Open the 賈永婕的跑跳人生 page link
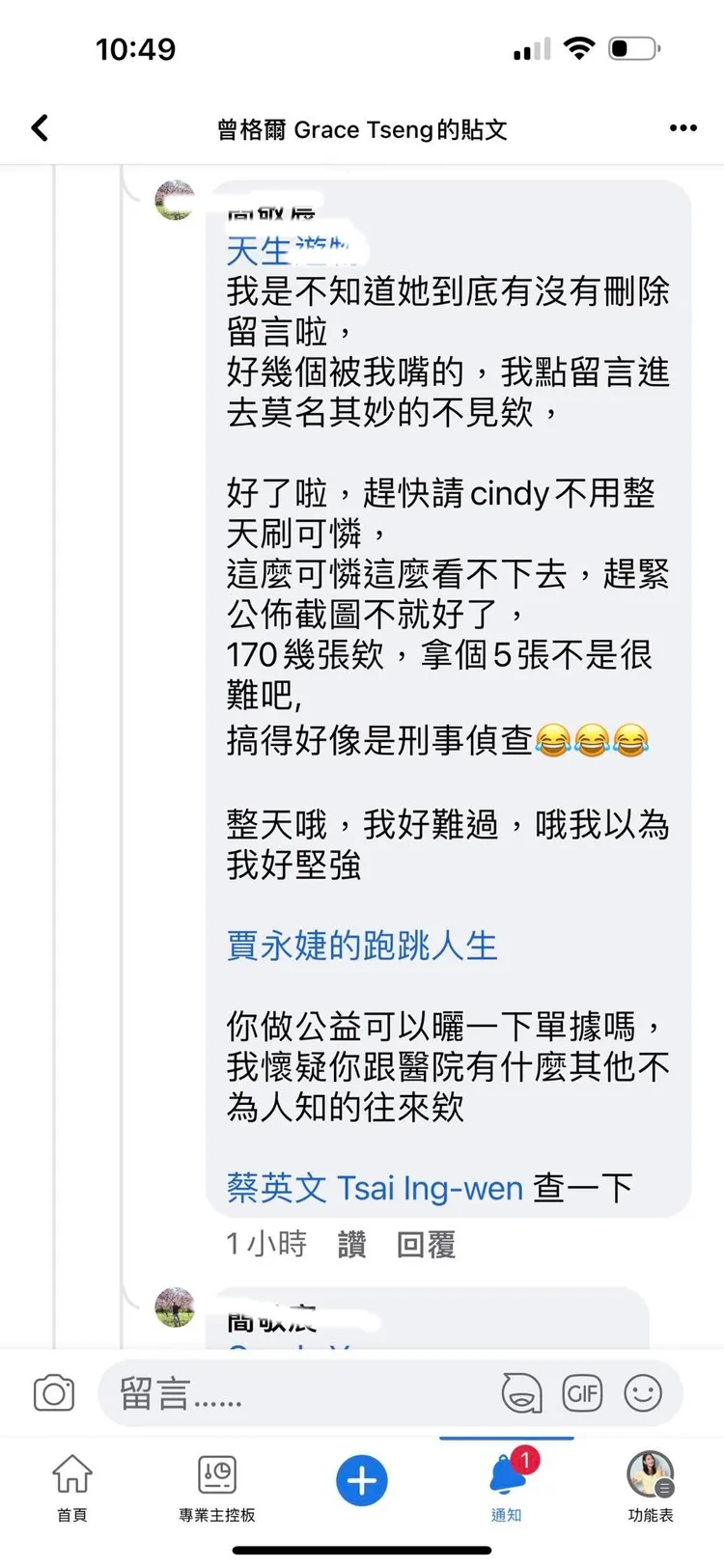 point(358,947)
